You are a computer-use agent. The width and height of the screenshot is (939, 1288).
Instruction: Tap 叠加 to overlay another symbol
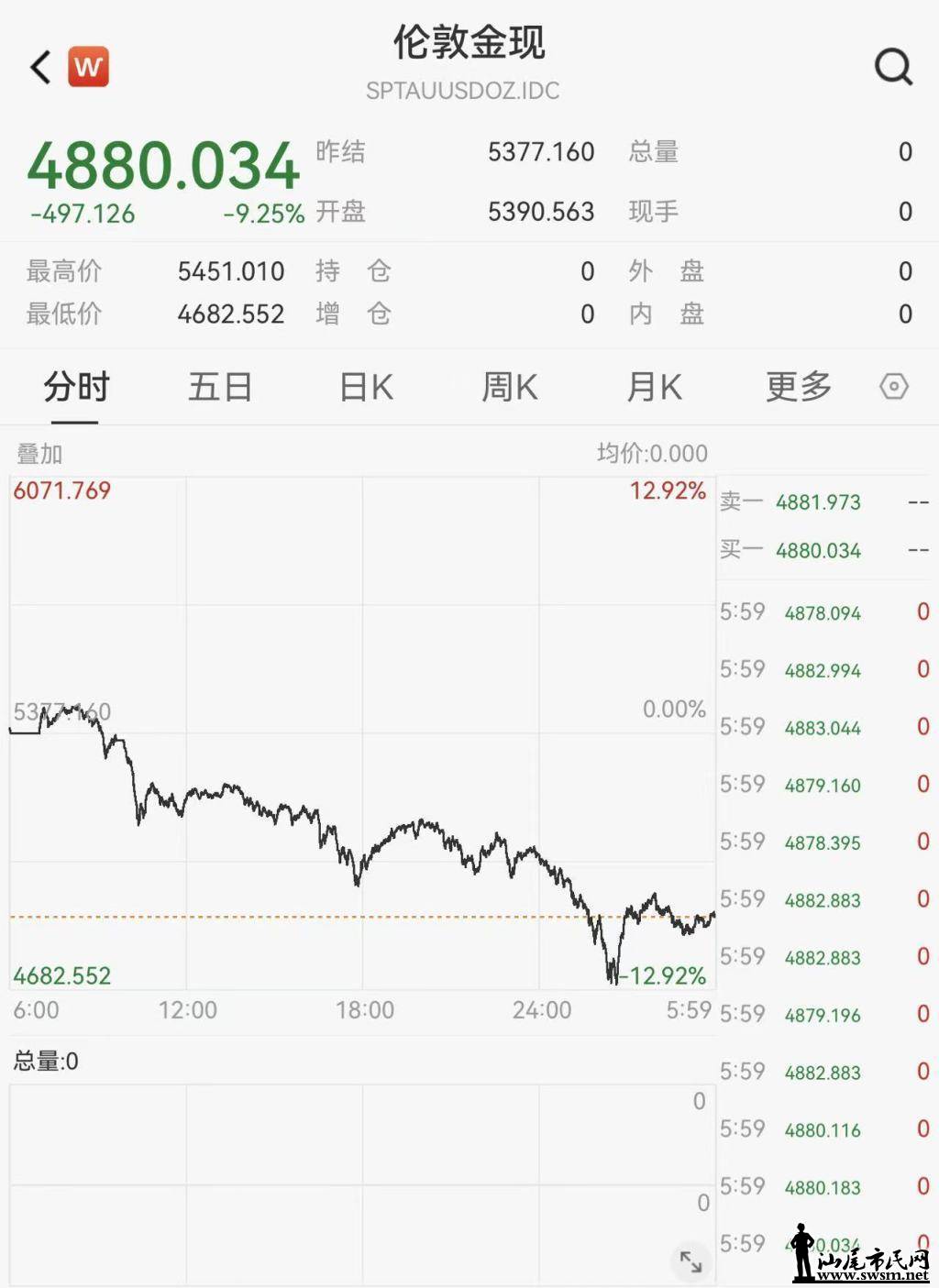click(39, 454)
